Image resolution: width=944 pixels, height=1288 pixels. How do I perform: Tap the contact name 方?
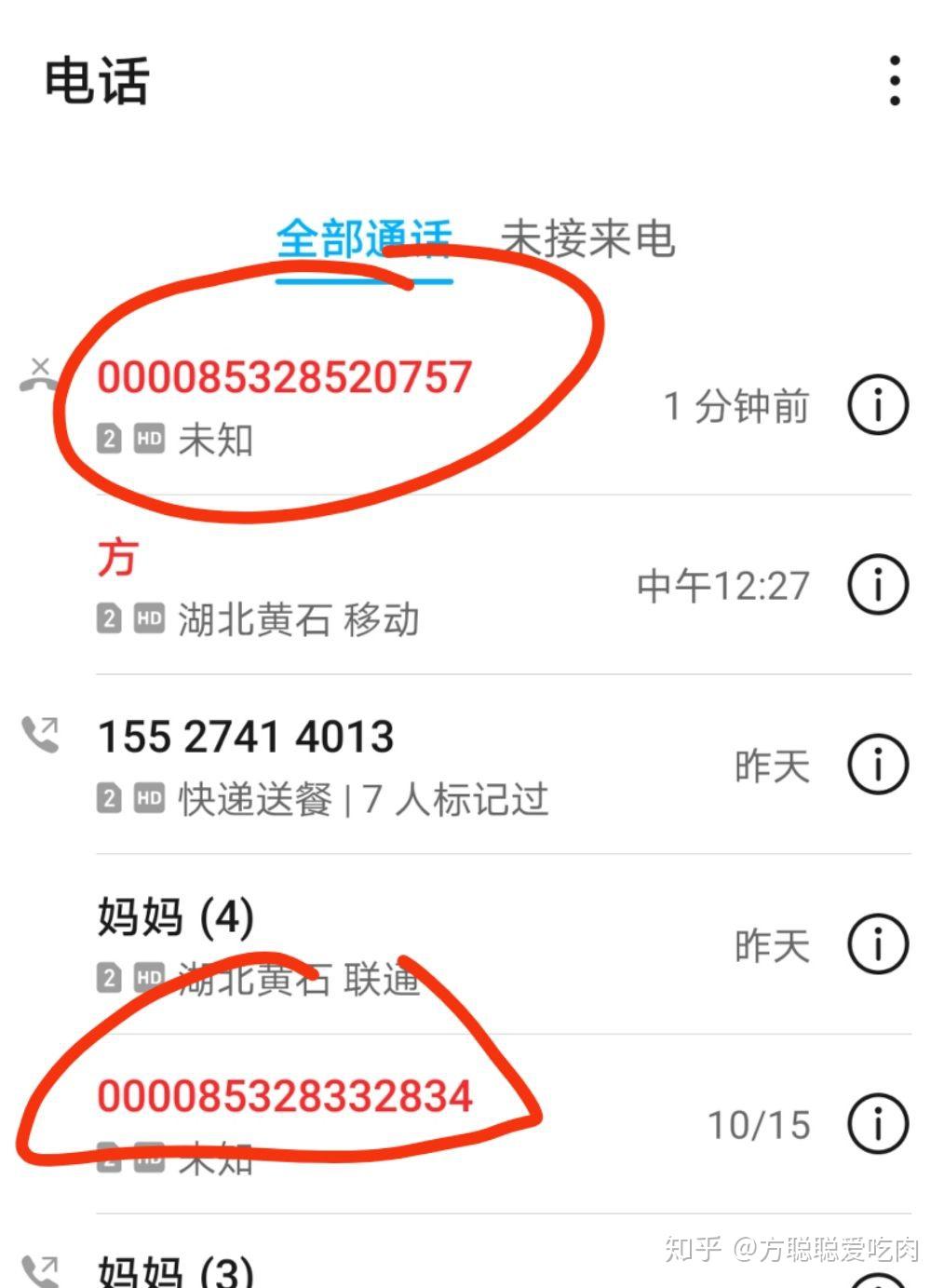(x=117, y=559)
